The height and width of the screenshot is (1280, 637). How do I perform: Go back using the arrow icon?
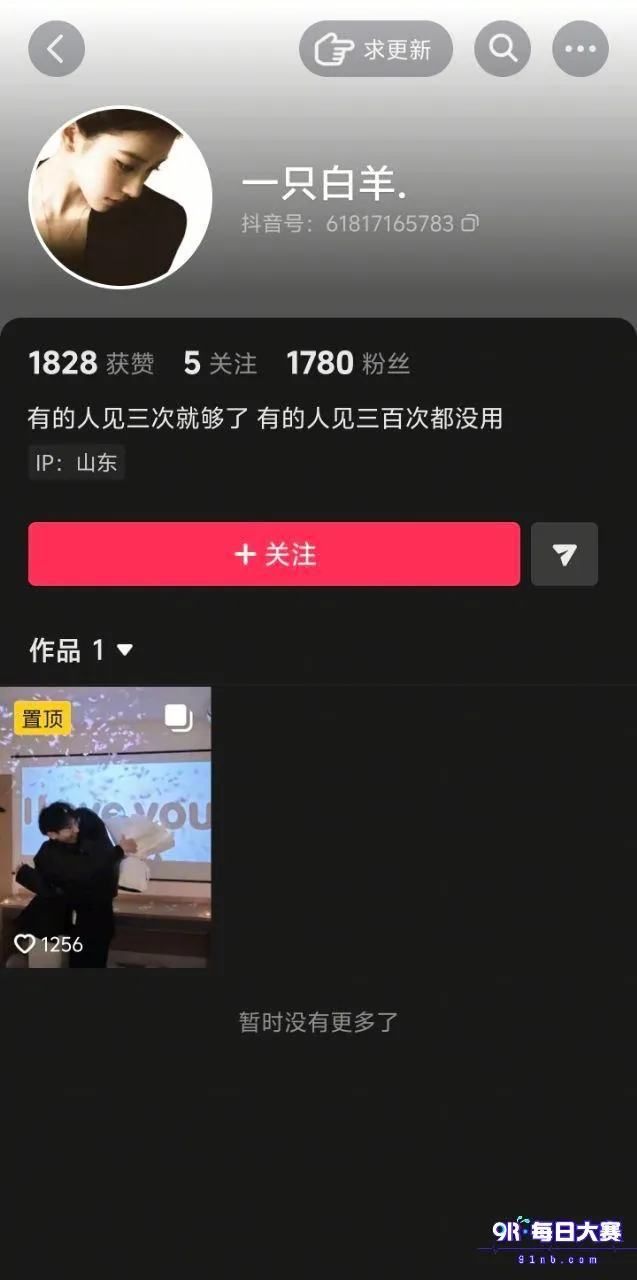(x=56, y=49)
